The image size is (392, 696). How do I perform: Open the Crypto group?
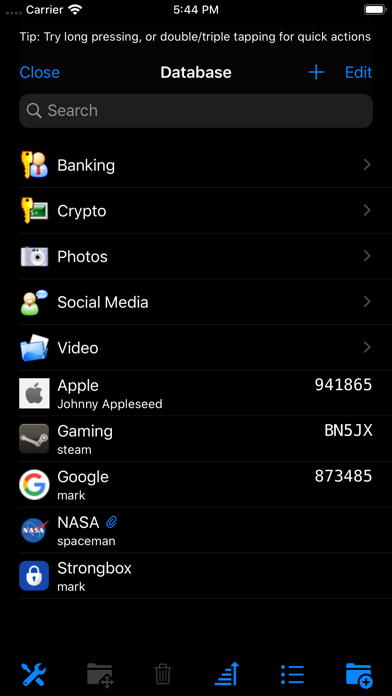pos(196,211)
